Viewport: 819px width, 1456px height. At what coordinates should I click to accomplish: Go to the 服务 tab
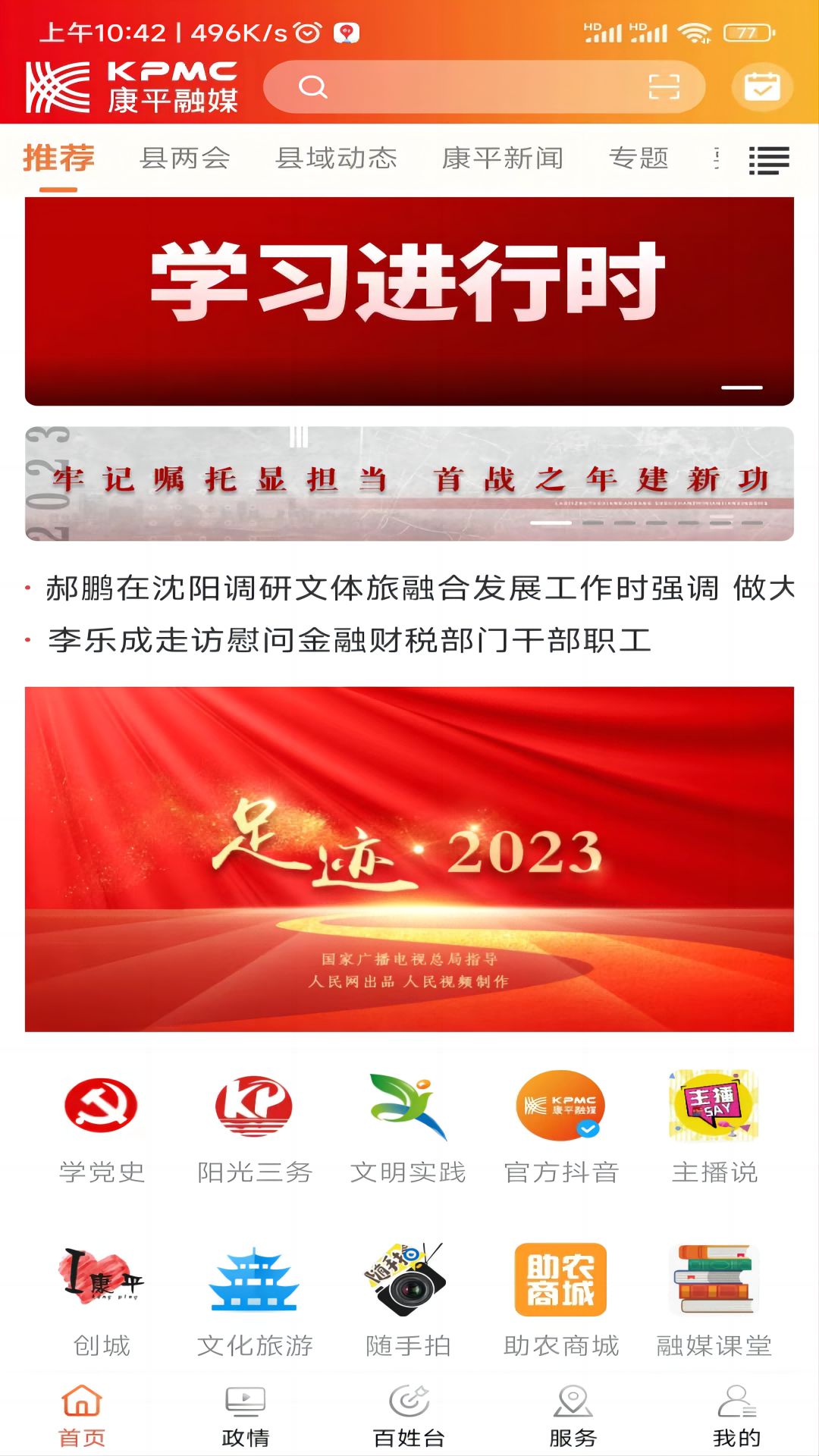pyautogui.click(x=573, y=1417)
